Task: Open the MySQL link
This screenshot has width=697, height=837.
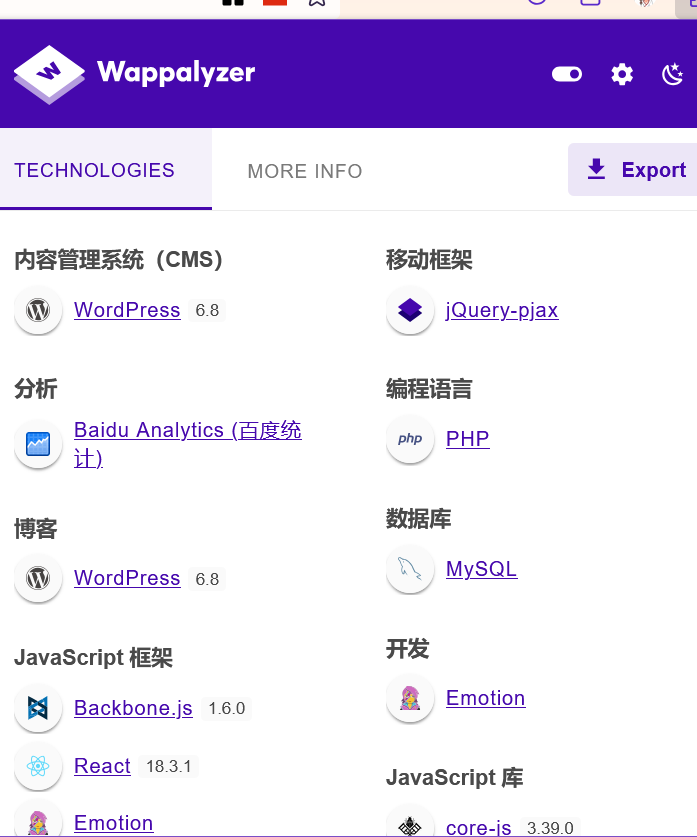Action: click(482, 569)
